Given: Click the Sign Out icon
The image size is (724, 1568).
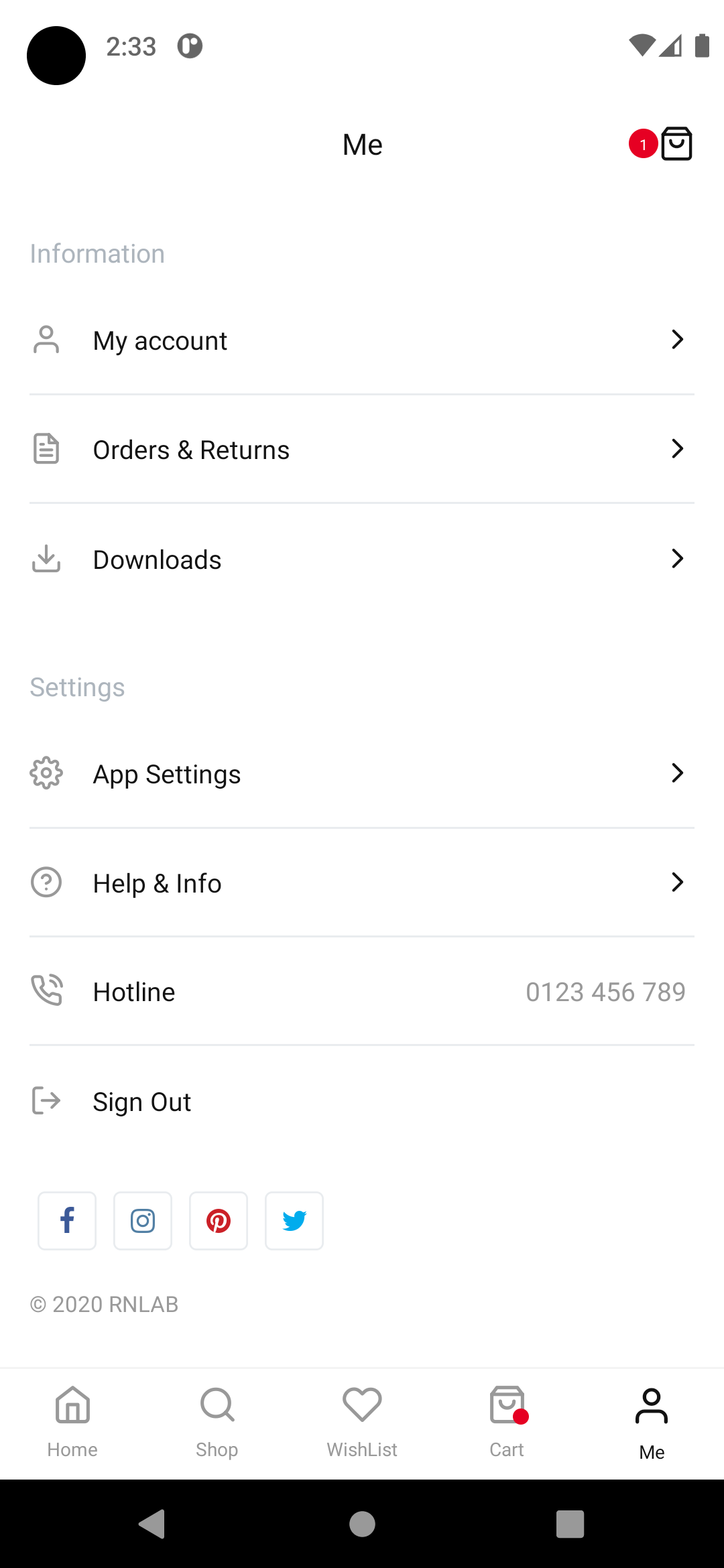Looking at the screenshot, I should tap(46, 1101).
